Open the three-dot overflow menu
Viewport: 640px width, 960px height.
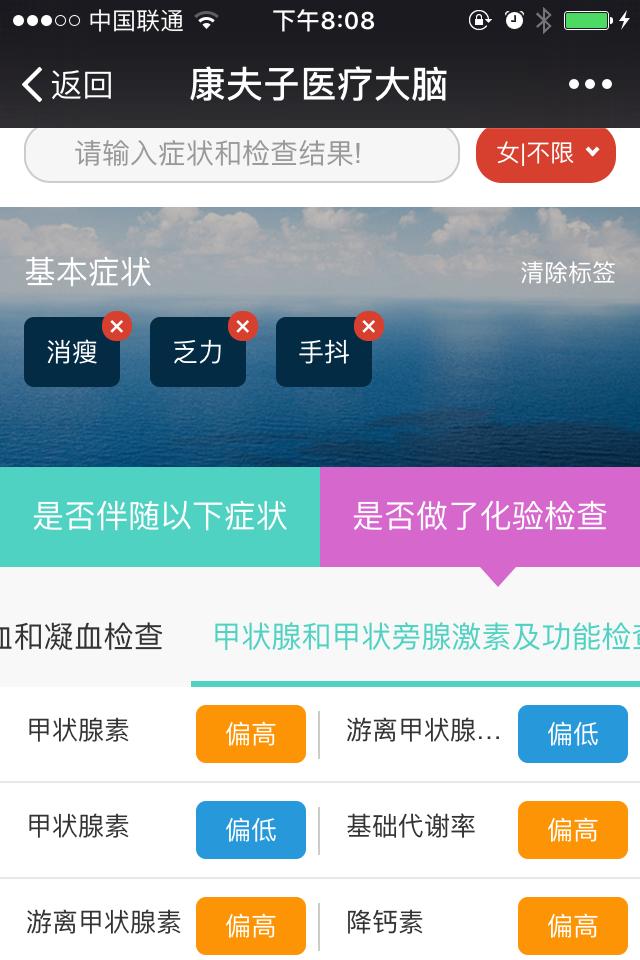click(590, 85)
